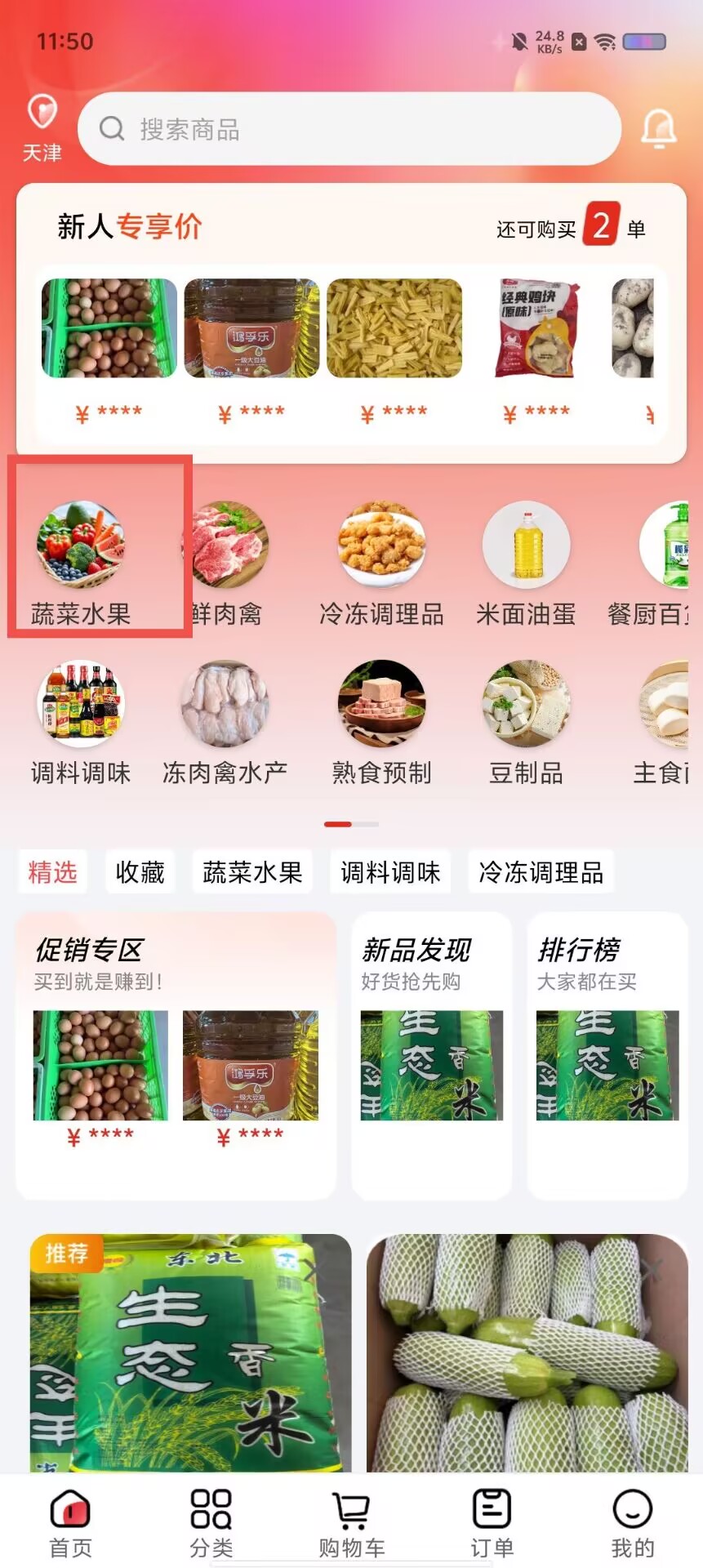This screenshot has height=1568, width=703.
Task: Select the 精选 filter tab
Action: 52,872
